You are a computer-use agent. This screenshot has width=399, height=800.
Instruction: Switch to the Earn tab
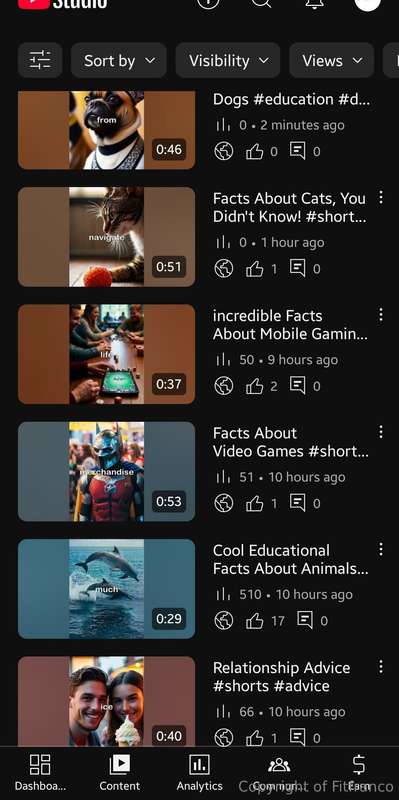(359, 773)
